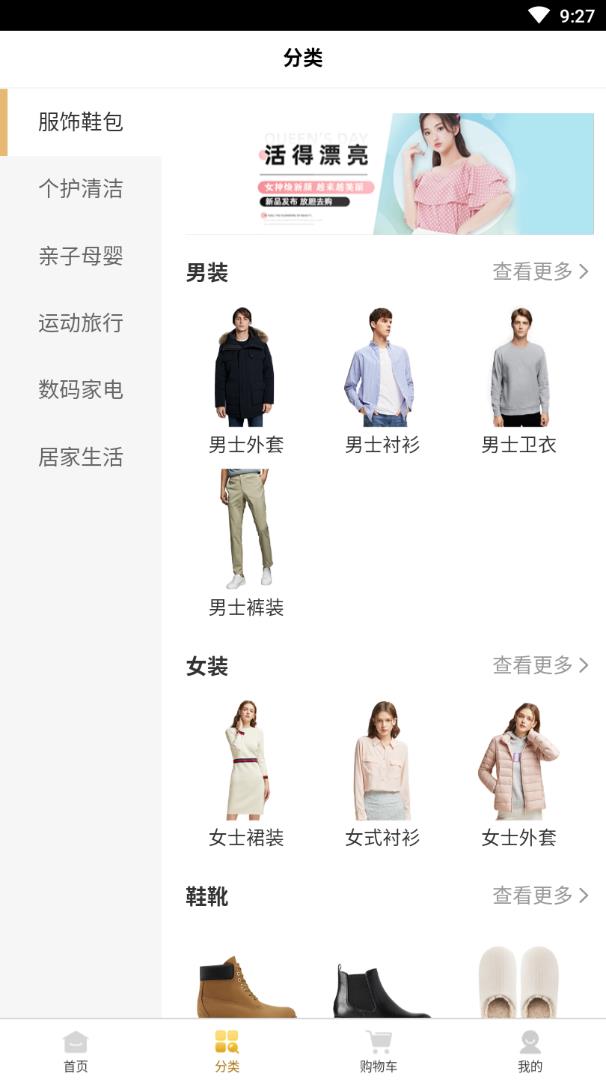Switch to the 亲子母婴 category
The image size is (606, 1080).
coord(80,256)
